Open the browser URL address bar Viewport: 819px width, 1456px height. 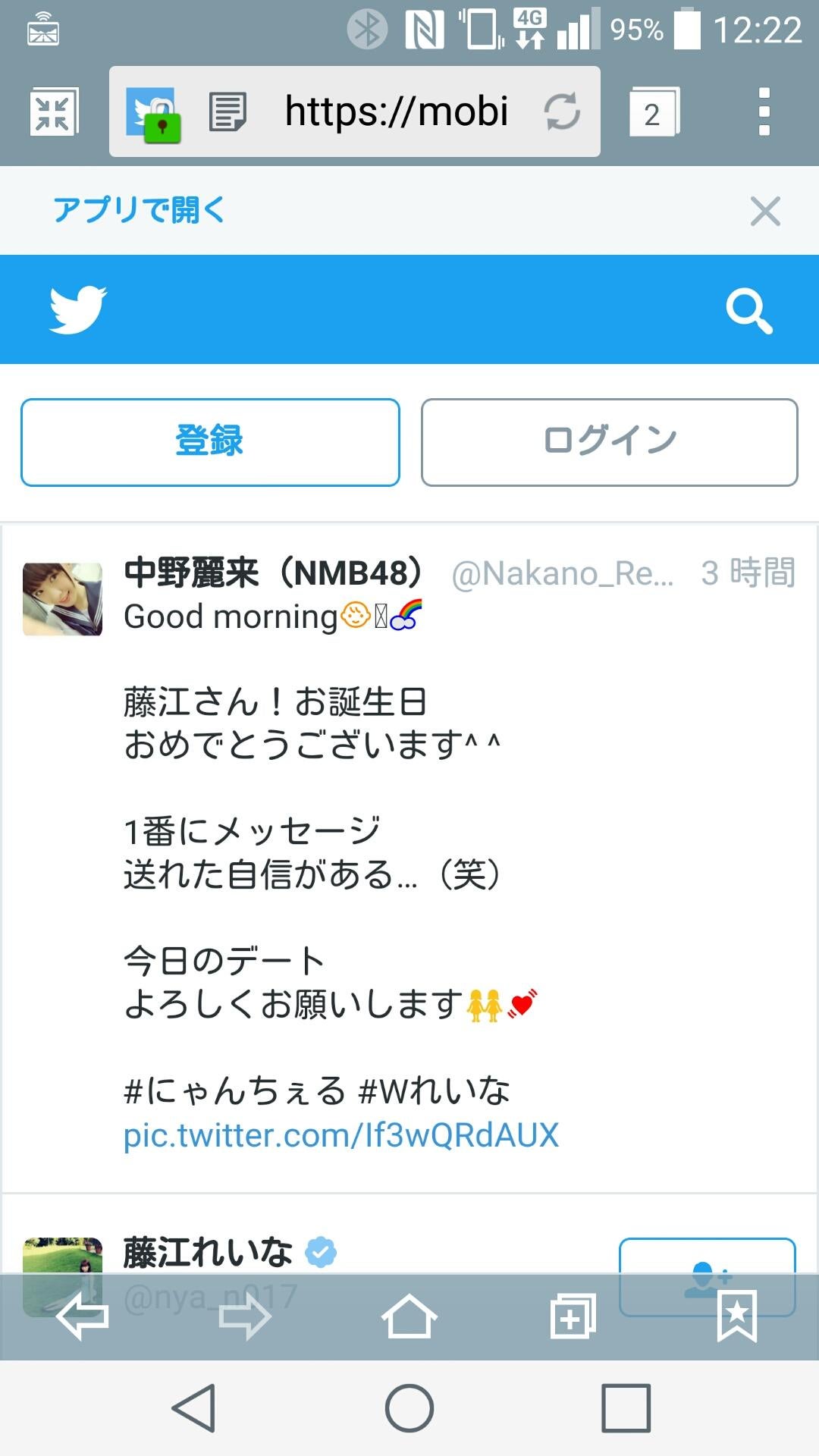point(396,111)
